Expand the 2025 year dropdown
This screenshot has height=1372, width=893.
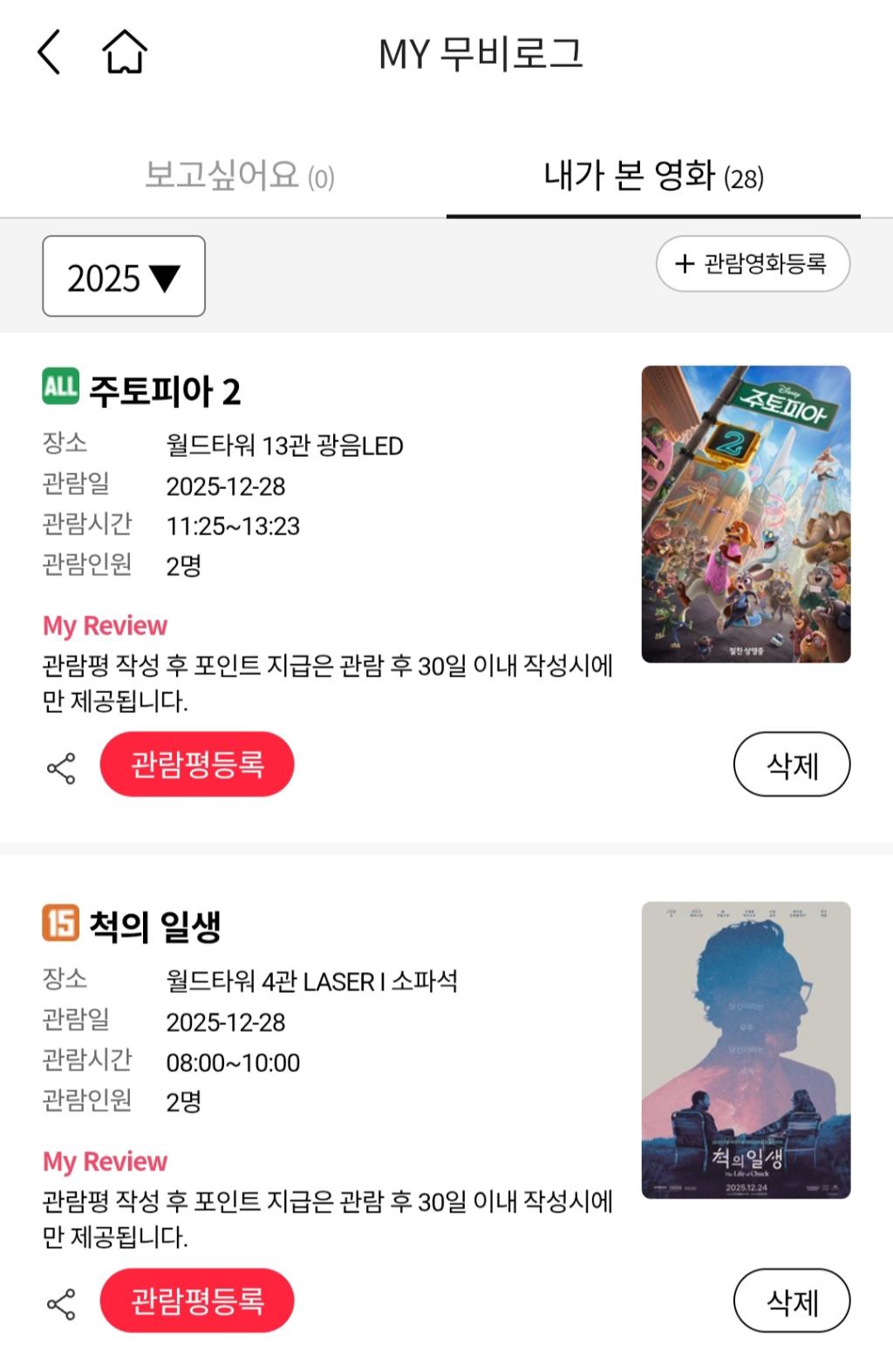pyautogui.click(x=124, y=276)
